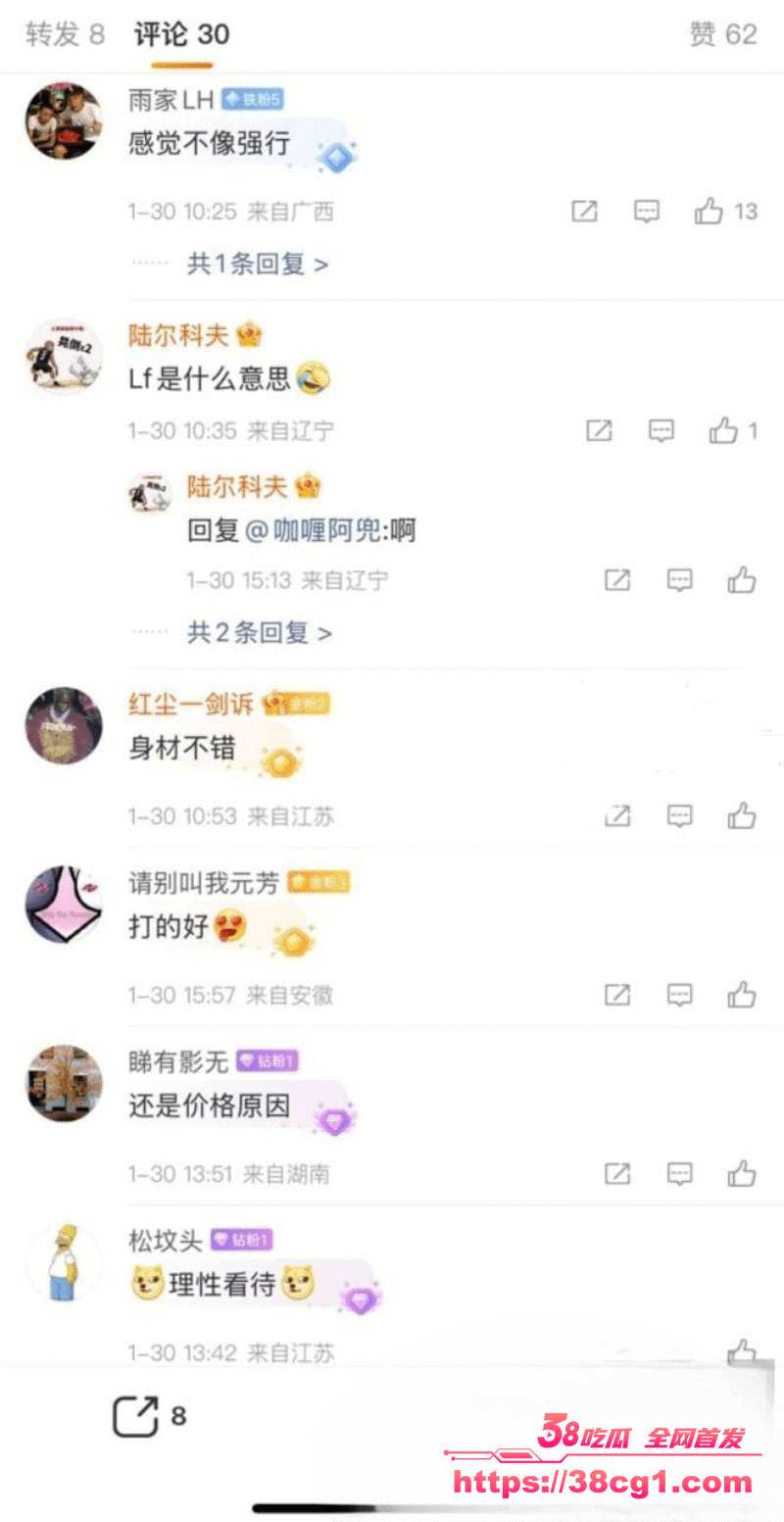Viewport: 784px width, 1522px height.
Task: Like the comment 打的好
Action: (x=742, y=995)
